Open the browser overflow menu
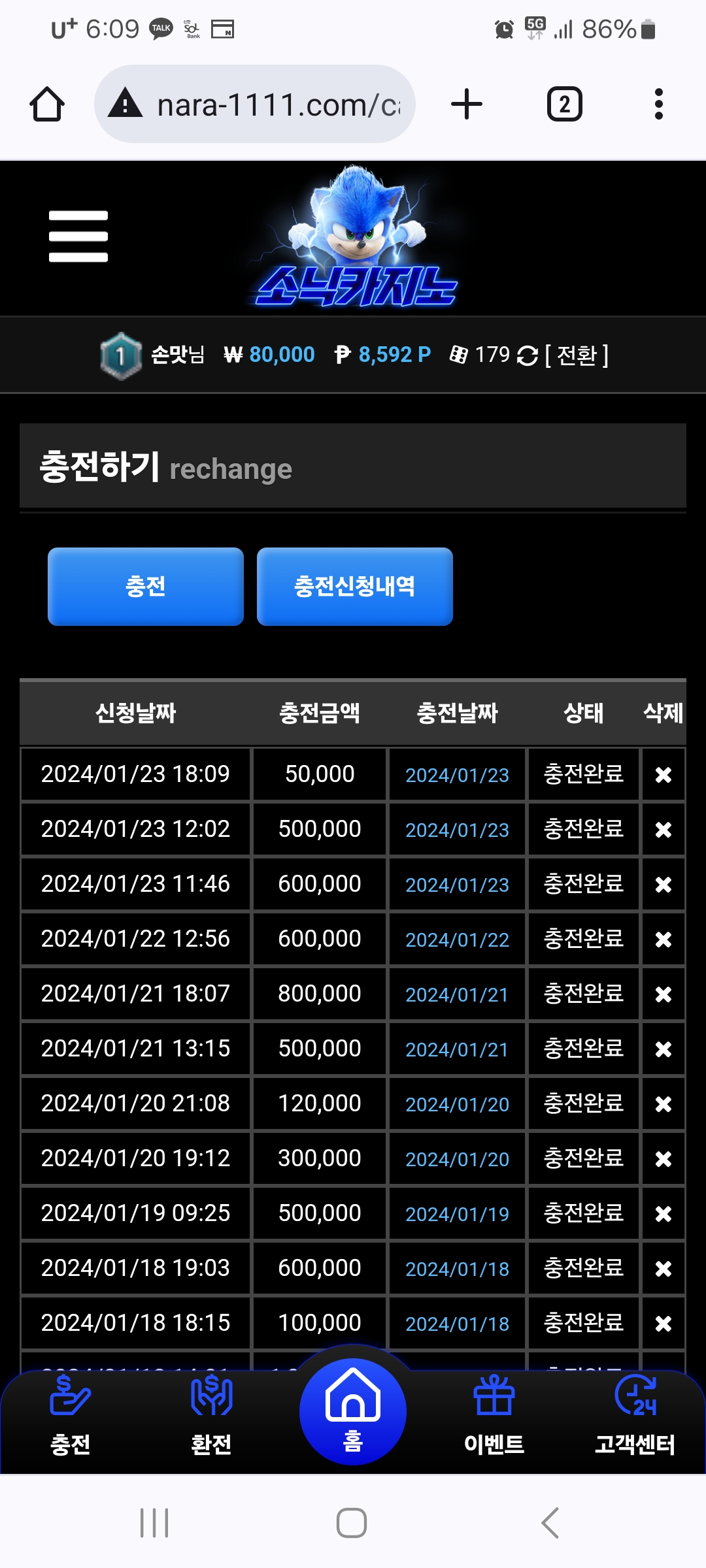Viewport: 706px width, 1568px height. click(658, 105)
